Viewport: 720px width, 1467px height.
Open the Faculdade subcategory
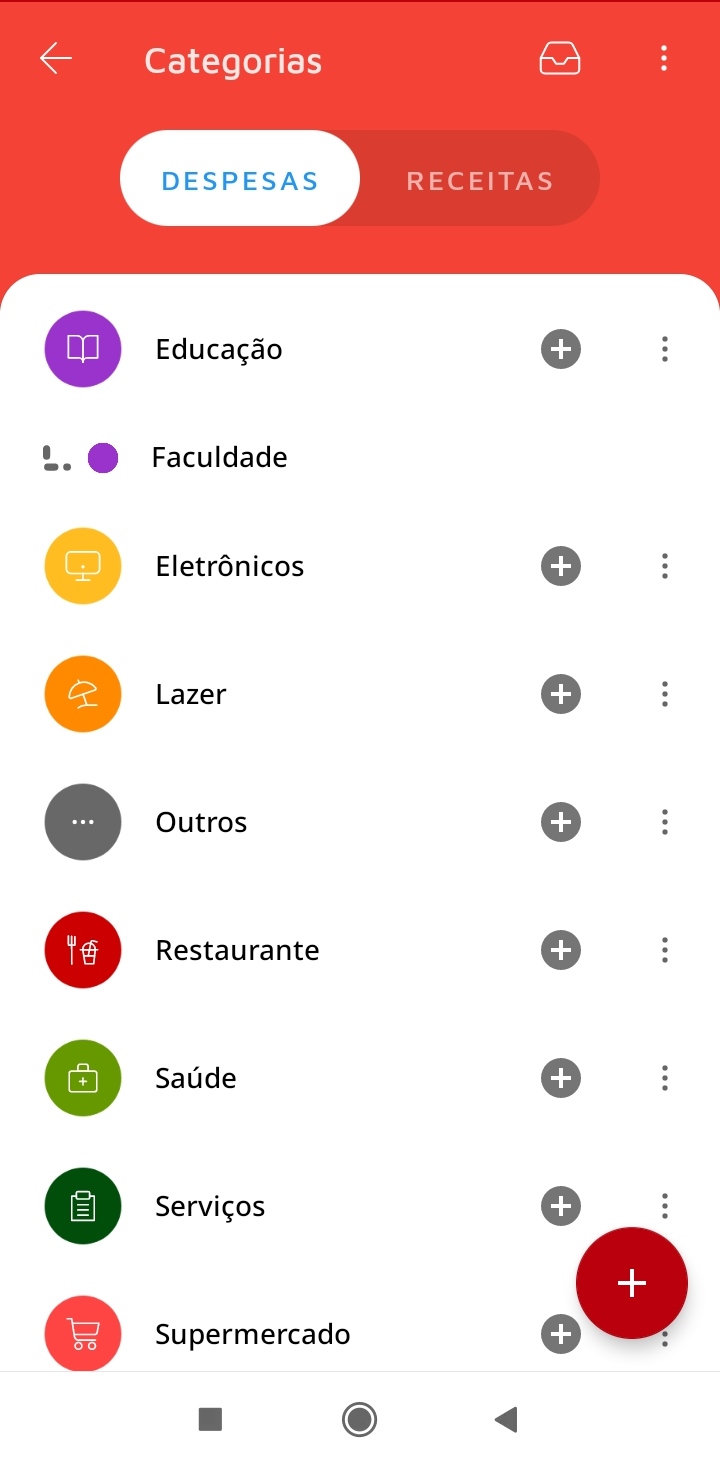click(219, 458)
